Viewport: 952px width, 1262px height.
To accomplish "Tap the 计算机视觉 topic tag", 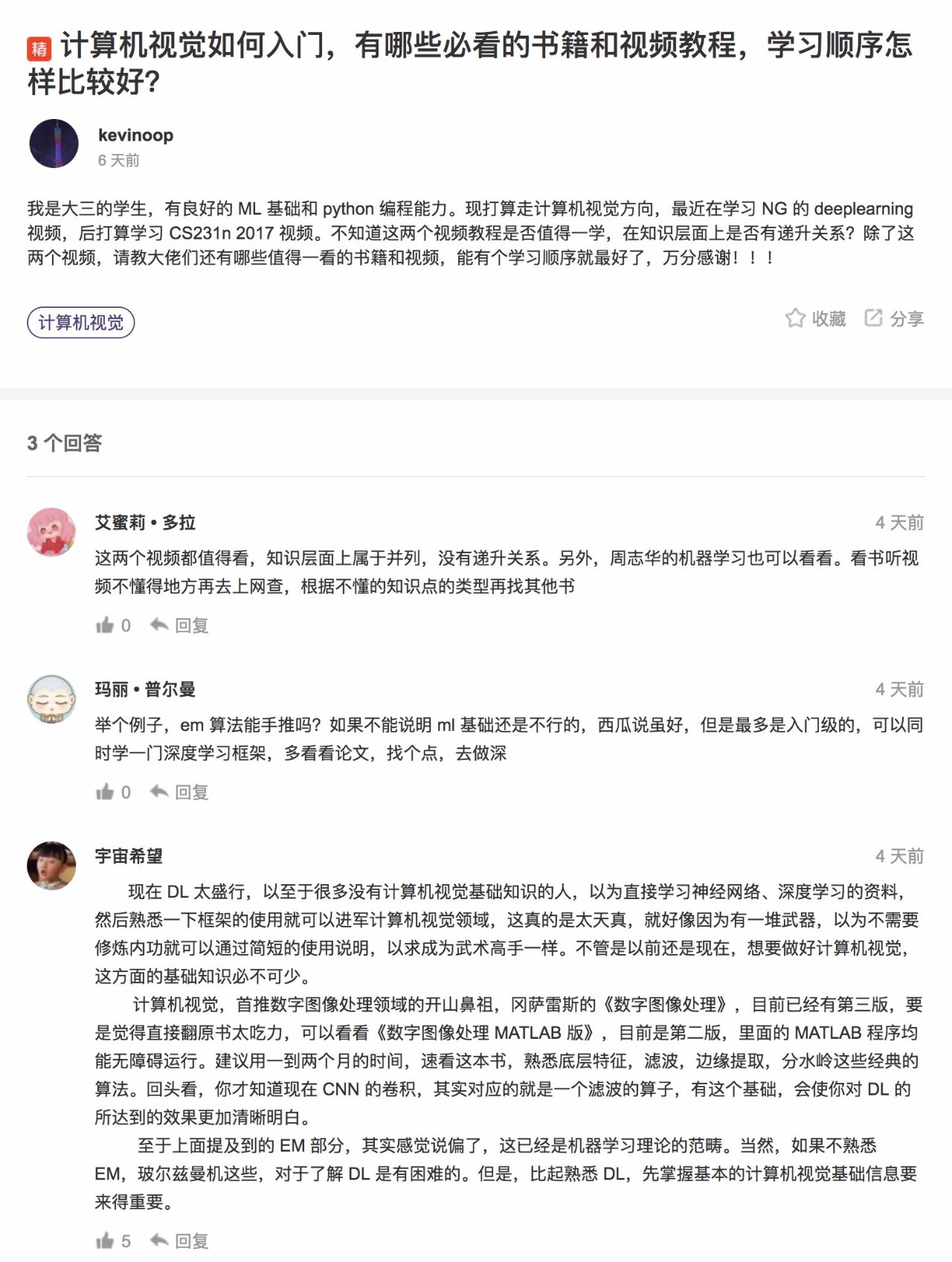I will [81, 323].
